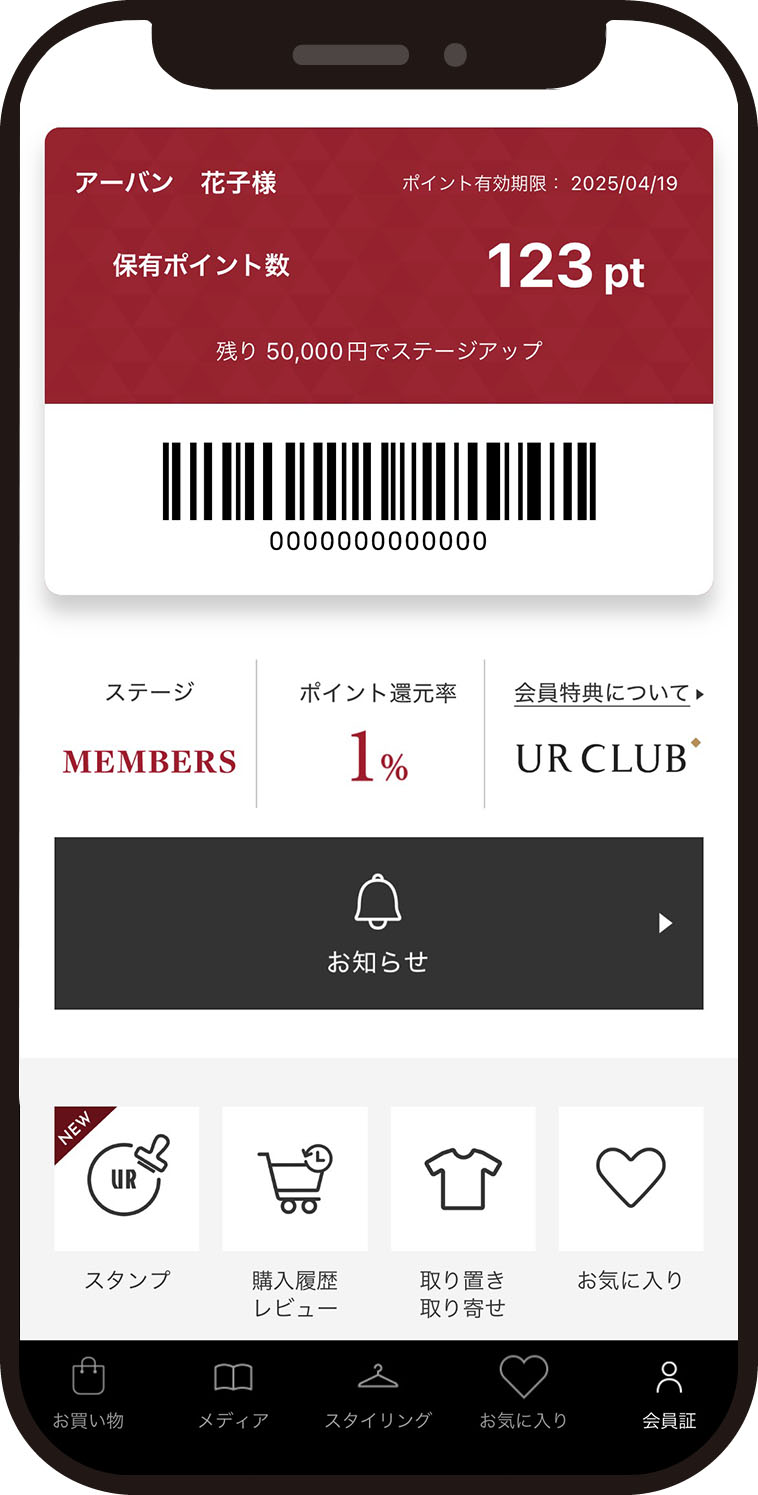Switch to the メディア tab
The height and width of the screenshot is (1495, 758).
233,1393
